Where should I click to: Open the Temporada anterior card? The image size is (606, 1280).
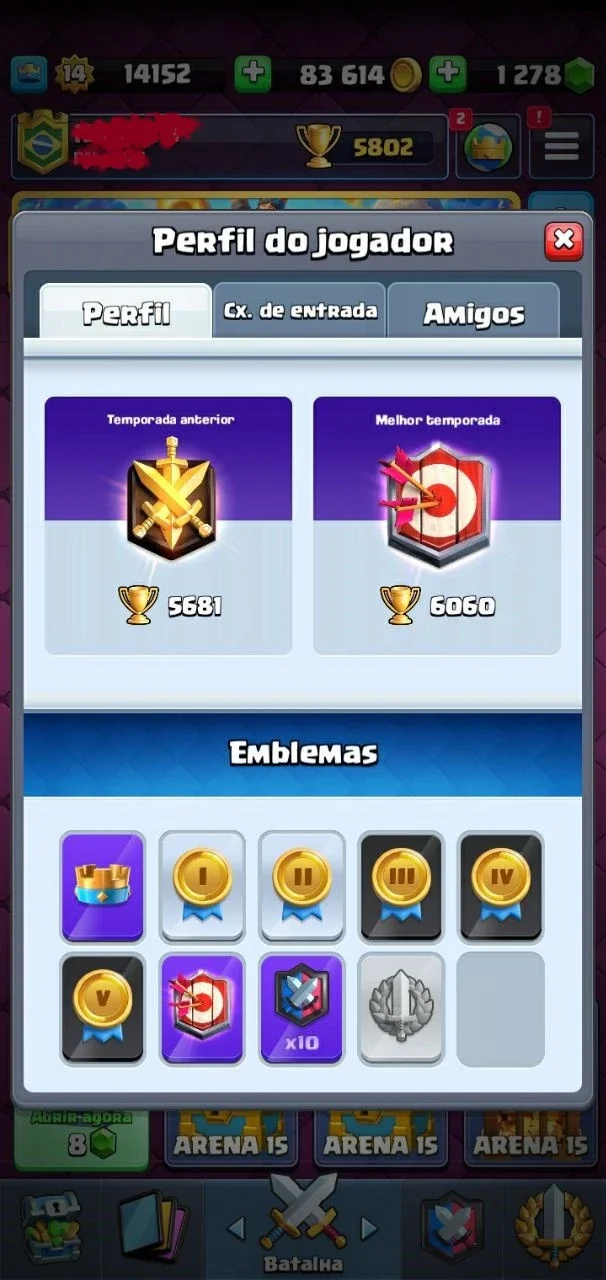coord(168,526)
